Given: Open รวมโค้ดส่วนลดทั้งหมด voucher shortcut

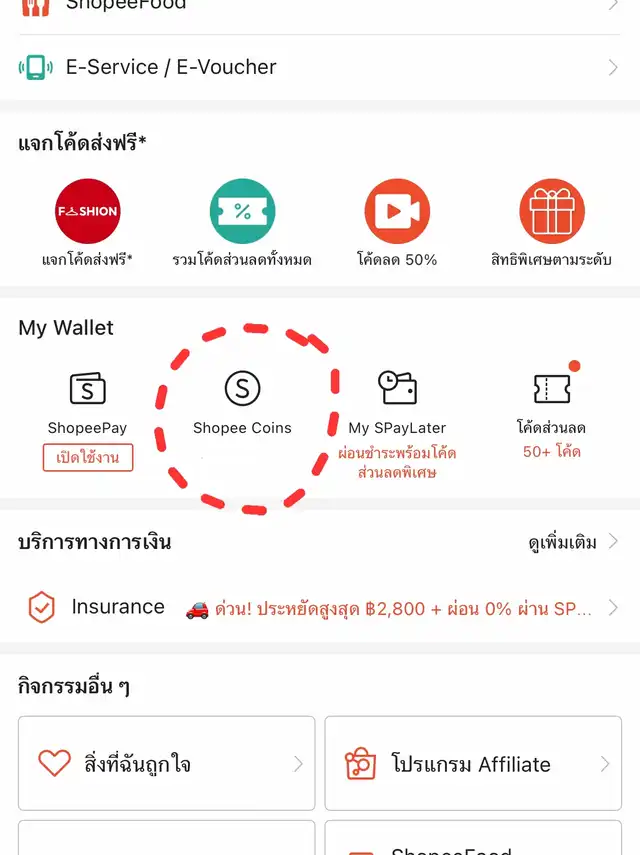Looking at the screenshot, I should click(x=242, y=213).
